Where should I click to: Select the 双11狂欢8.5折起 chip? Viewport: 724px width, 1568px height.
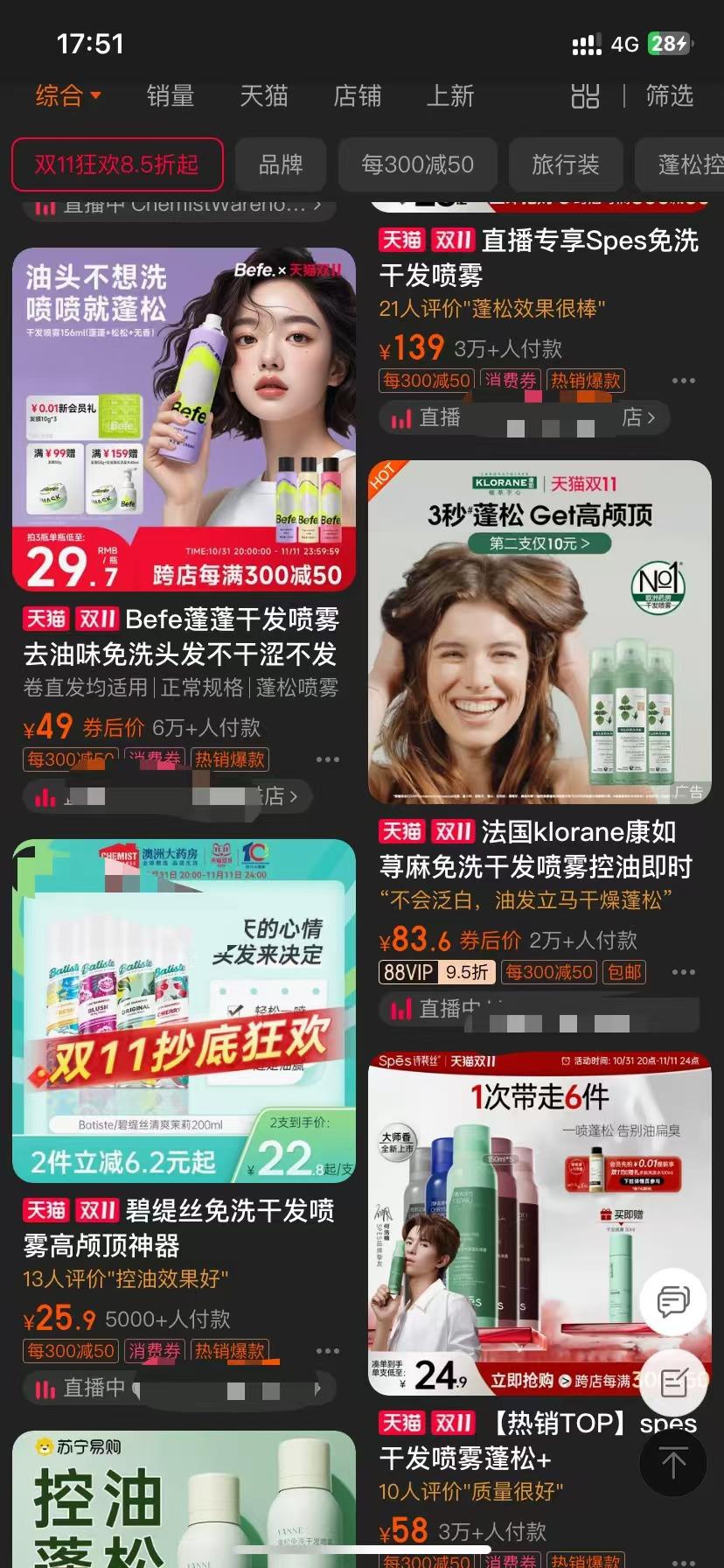tap(117, 164)
